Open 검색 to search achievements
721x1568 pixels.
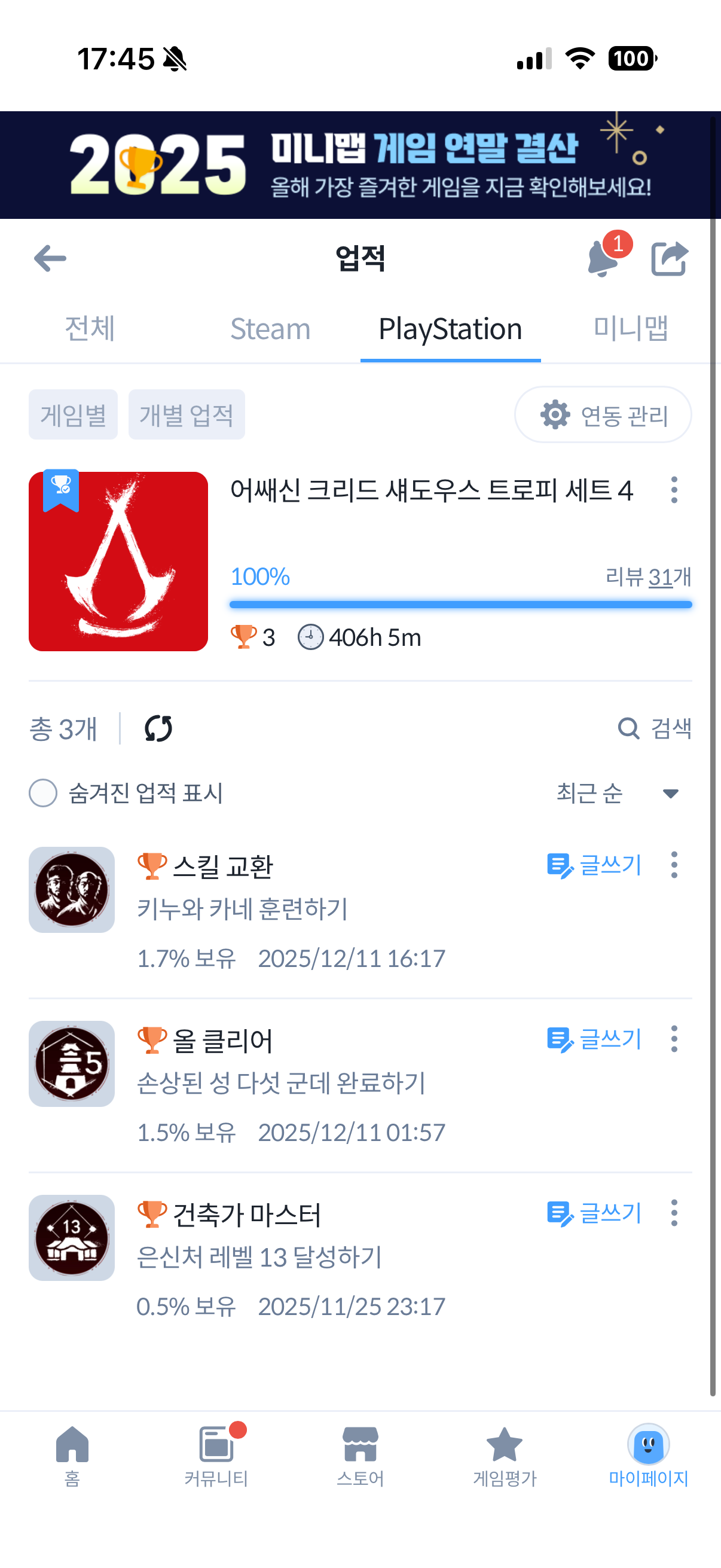(655, 728)
